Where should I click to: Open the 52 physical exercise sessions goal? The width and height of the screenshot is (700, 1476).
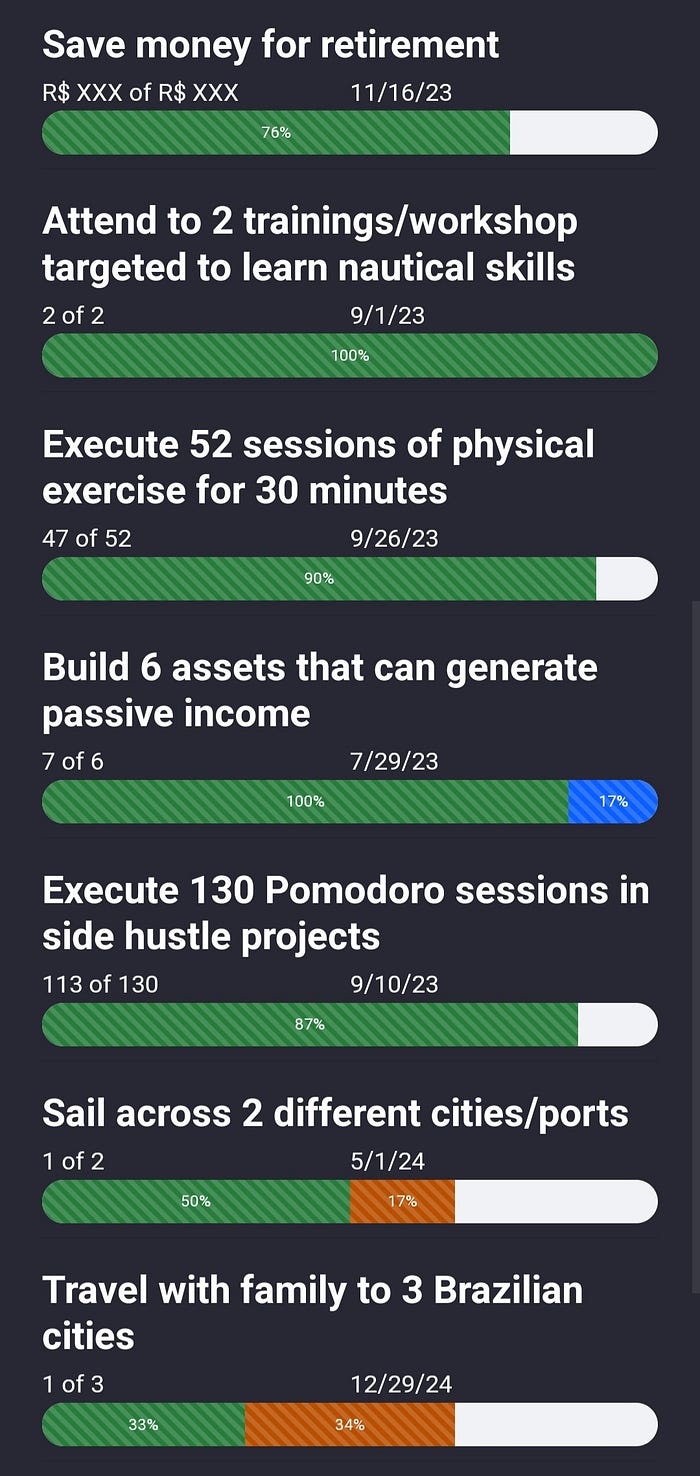[318, 468]
